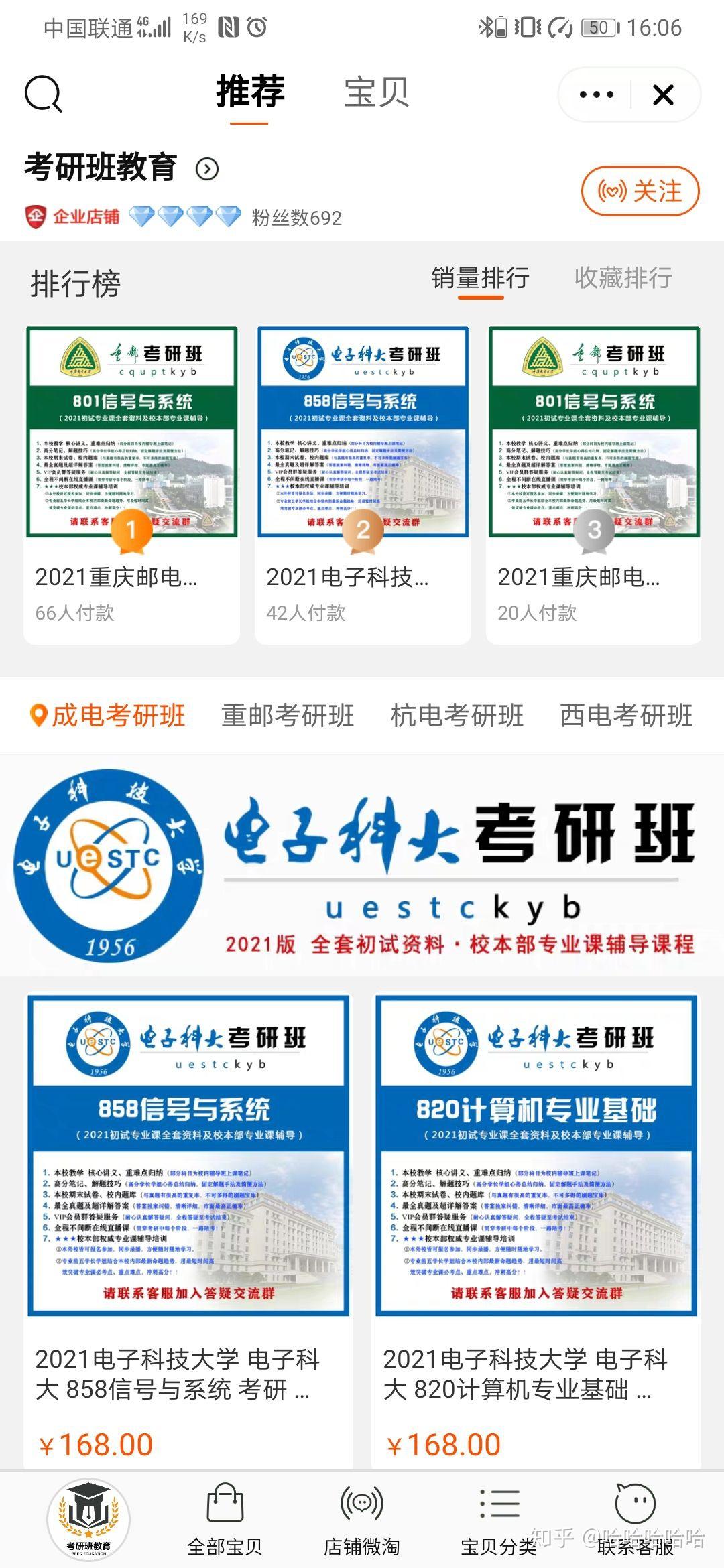Select the 杭电考研班 category
Screen dimensions: 724x1568
tap(457, 716)
